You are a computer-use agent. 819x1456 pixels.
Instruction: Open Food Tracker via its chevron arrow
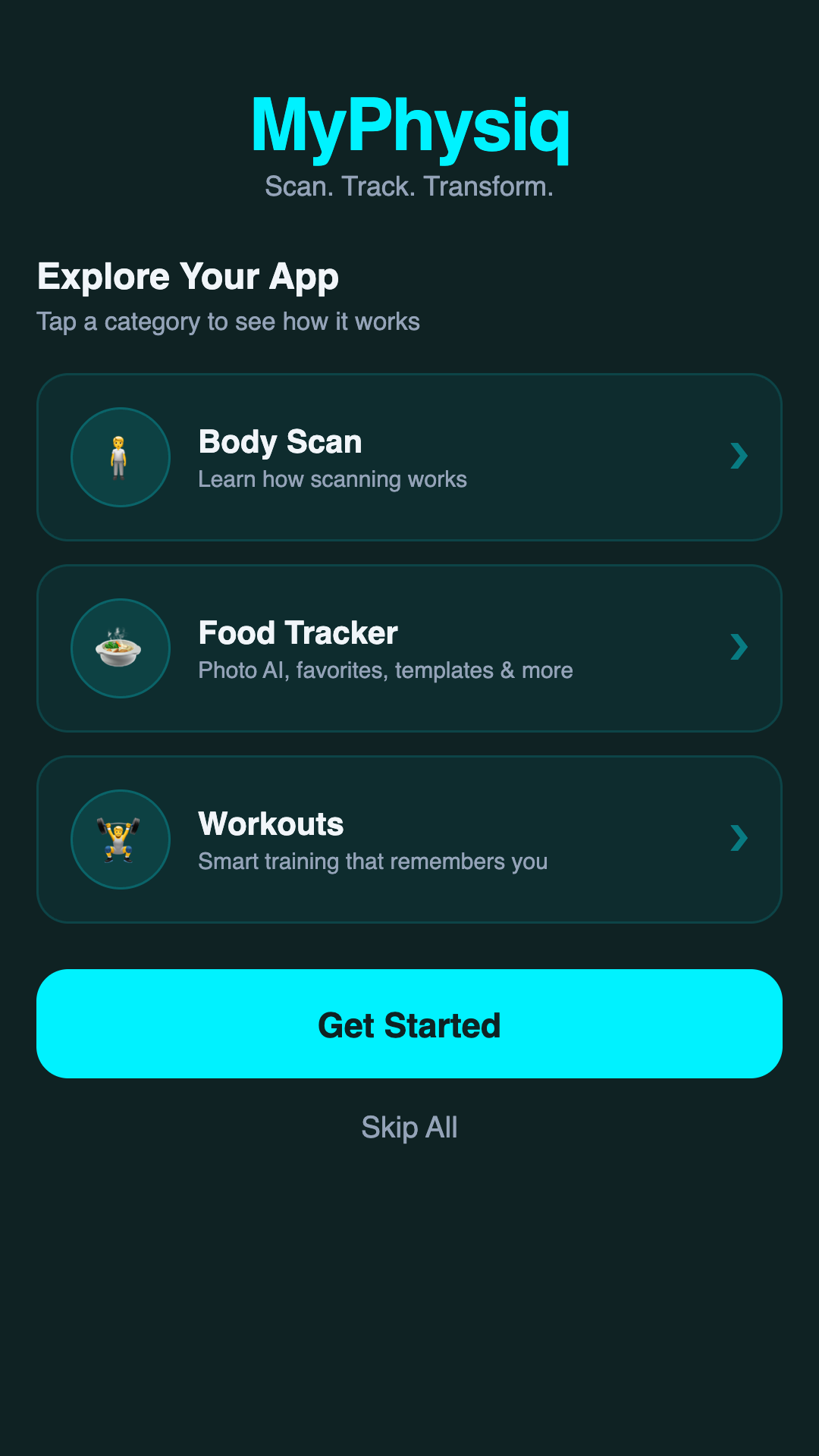[x=739, y=647]
